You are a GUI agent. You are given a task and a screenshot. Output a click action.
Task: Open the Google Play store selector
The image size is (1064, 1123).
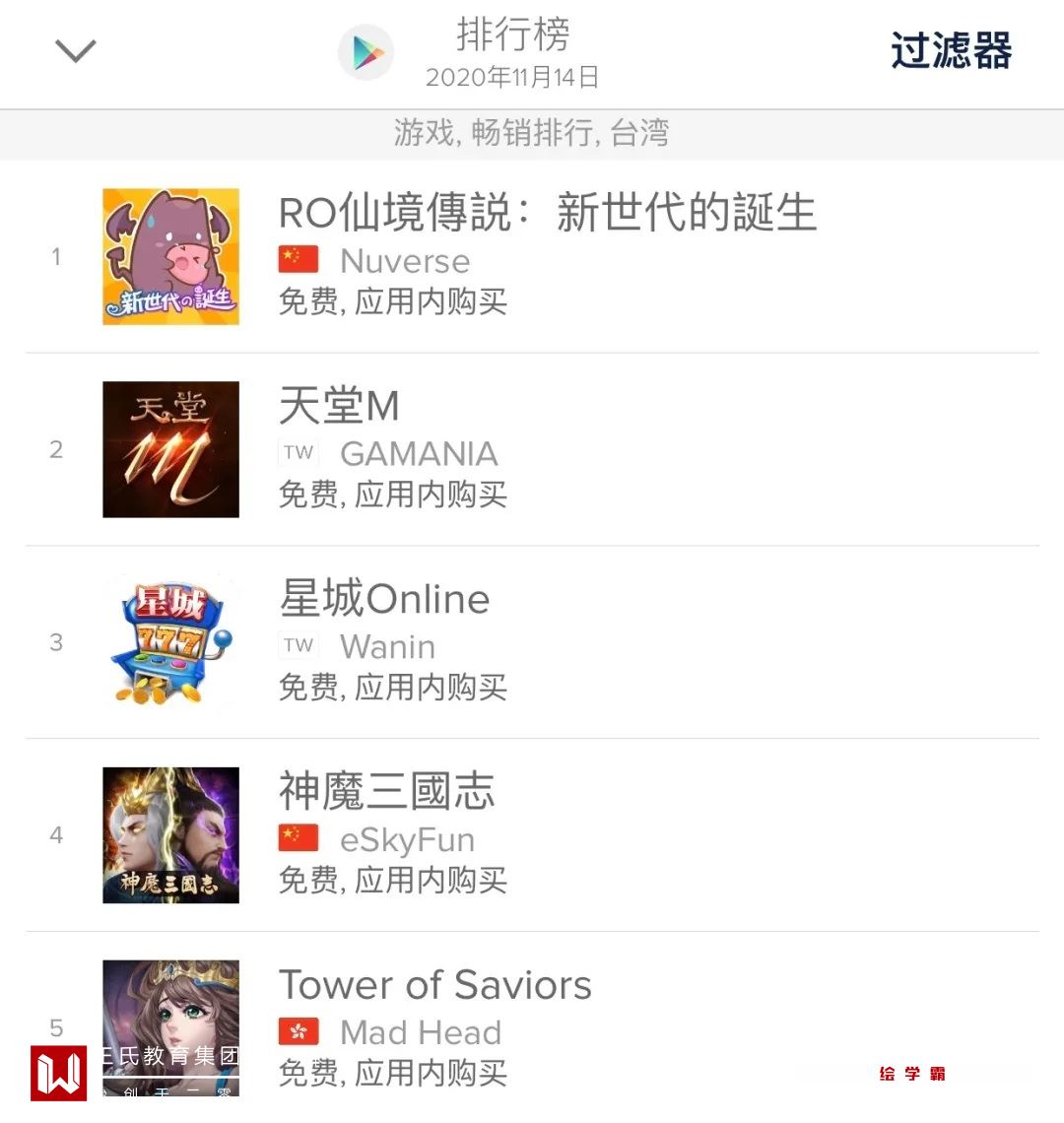click(366, 53)
